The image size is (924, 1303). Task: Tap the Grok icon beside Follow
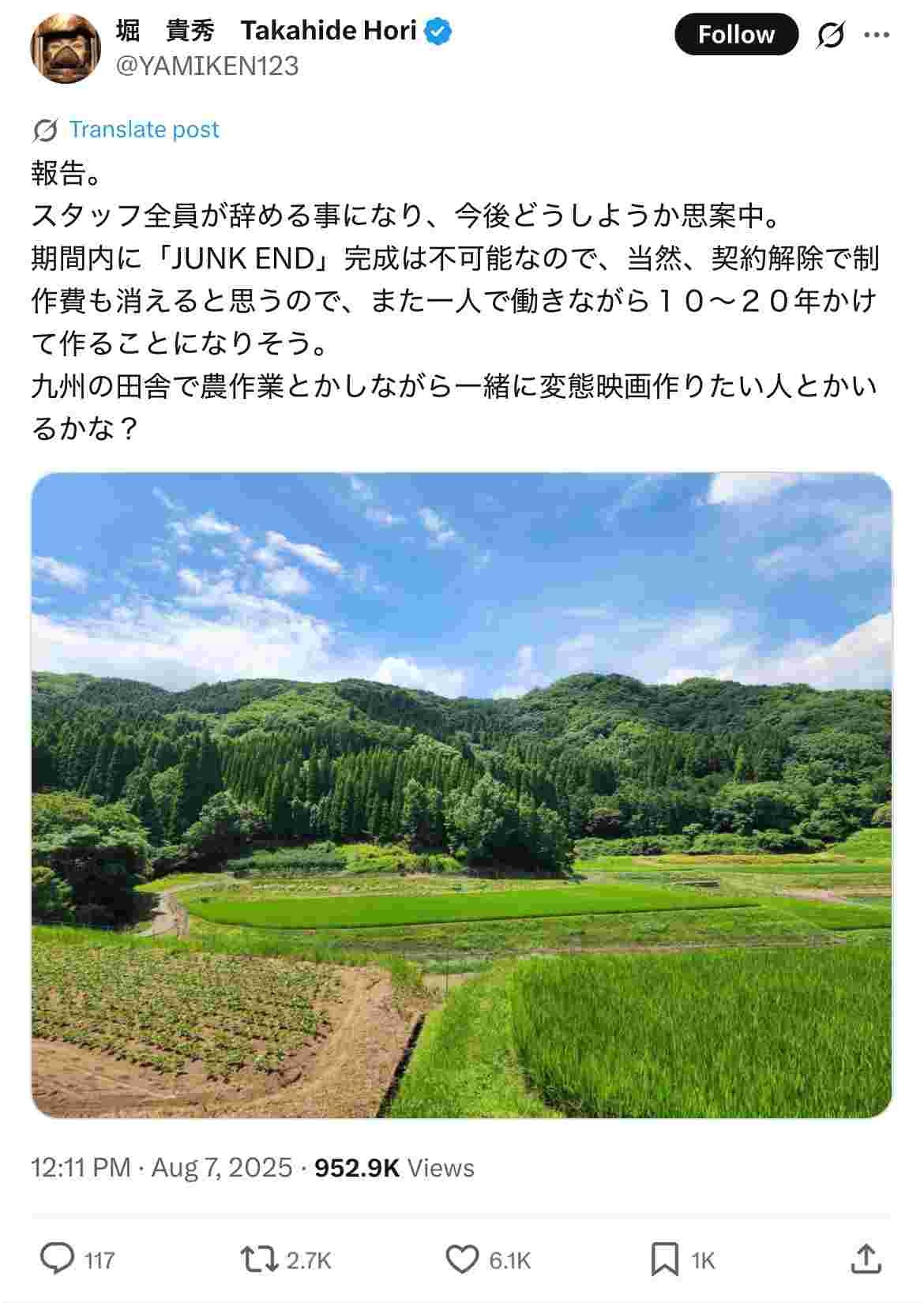830,35
